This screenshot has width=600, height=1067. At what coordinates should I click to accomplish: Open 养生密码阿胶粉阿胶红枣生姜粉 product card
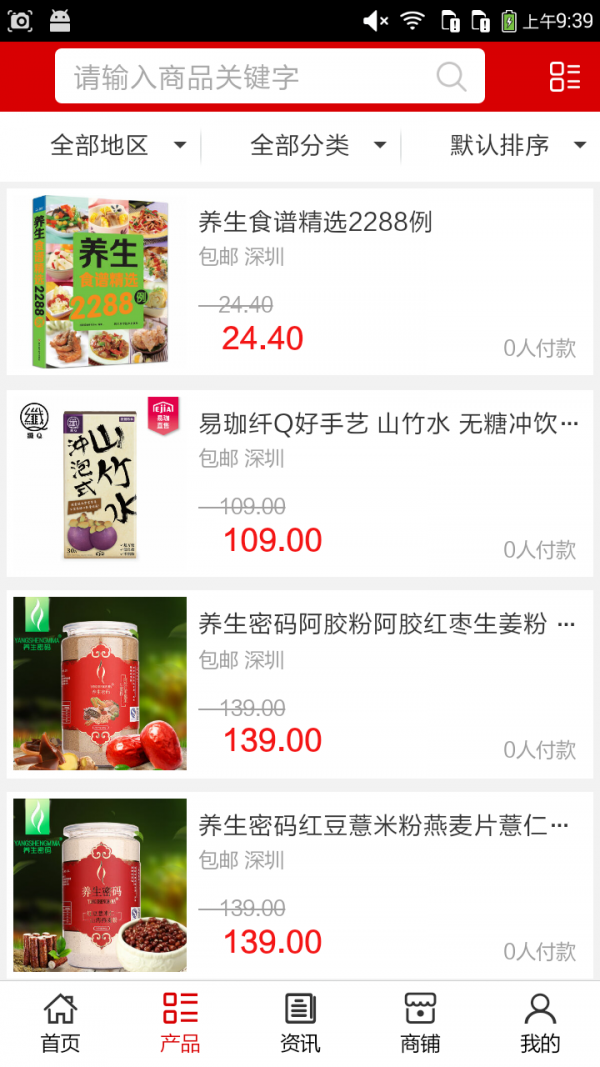click(300, 684)
